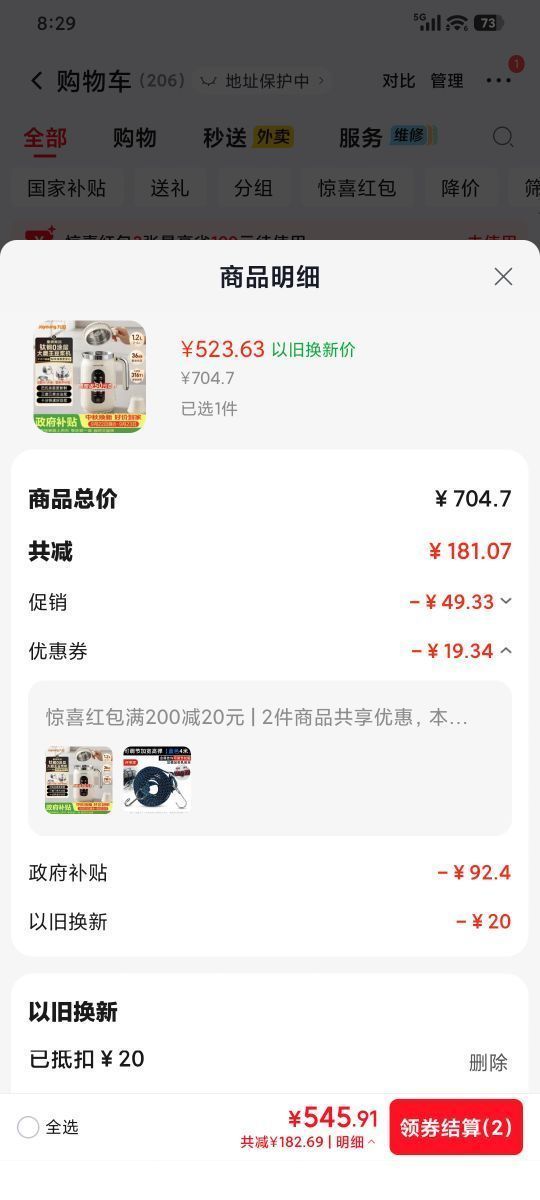Select the 惊喜红包 filter chip

357,187
